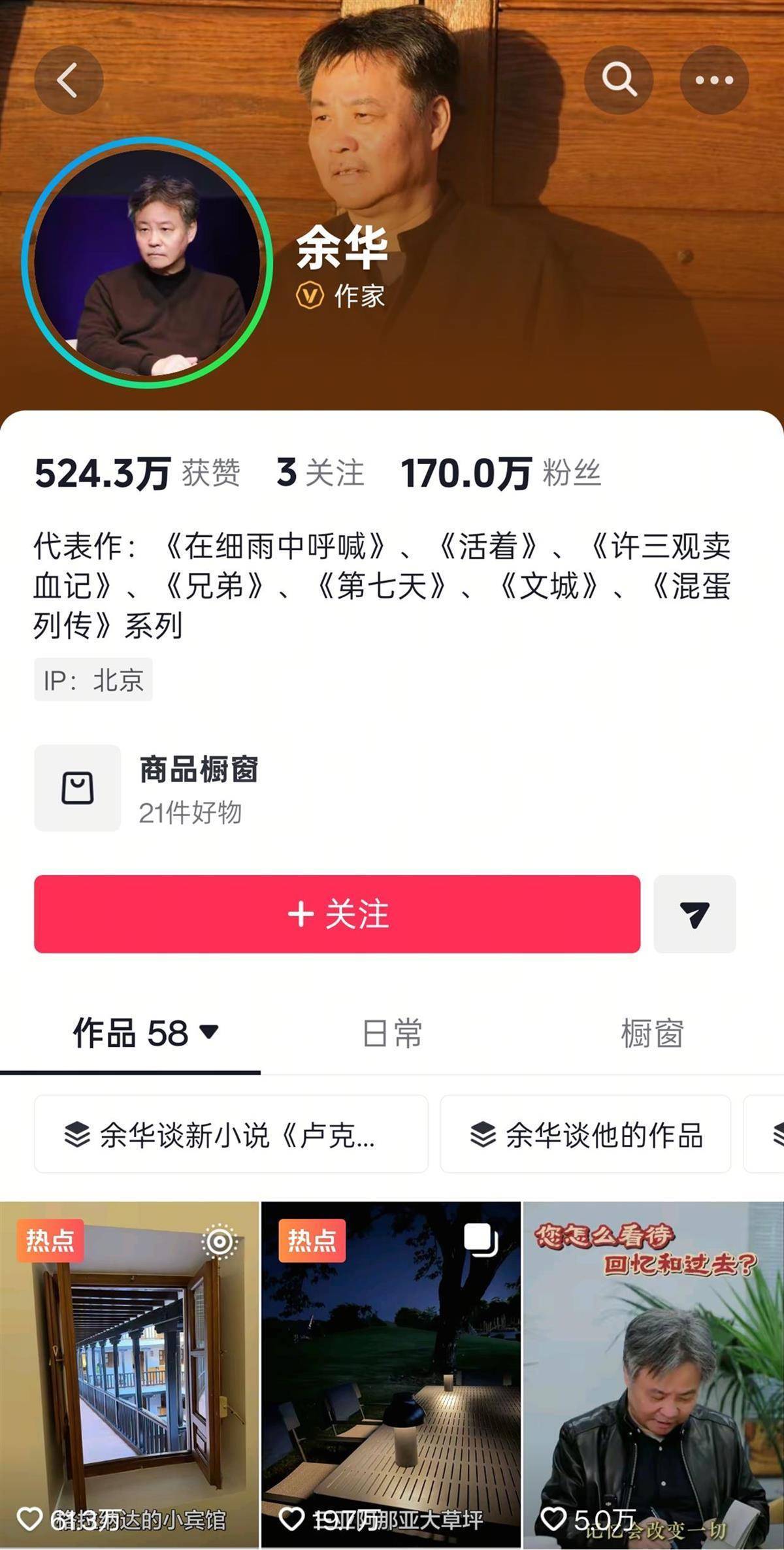Viewport: 784px width, 1550px height.
Task: Switch to the 日常 tab
Action: (392, 1034)
